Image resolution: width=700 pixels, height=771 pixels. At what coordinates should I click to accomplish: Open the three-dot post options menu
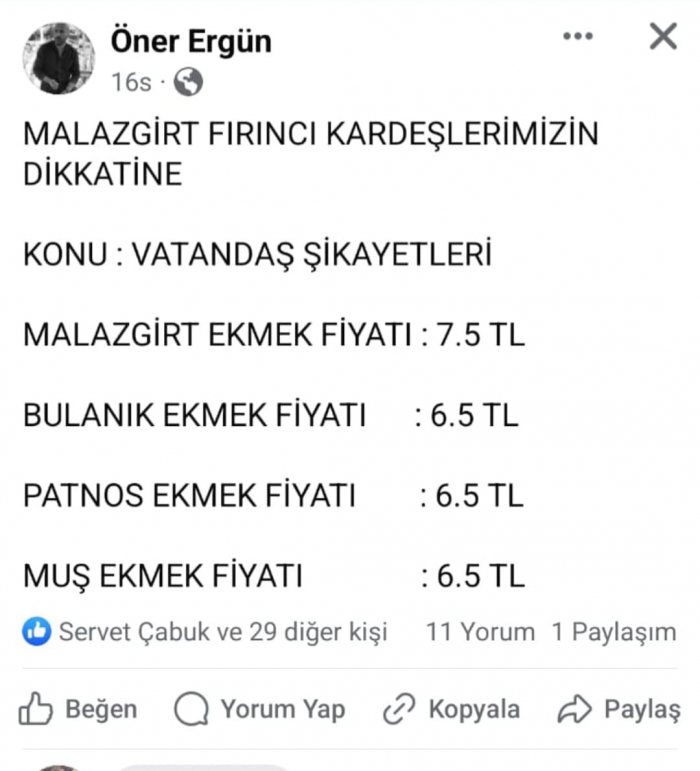578,38
